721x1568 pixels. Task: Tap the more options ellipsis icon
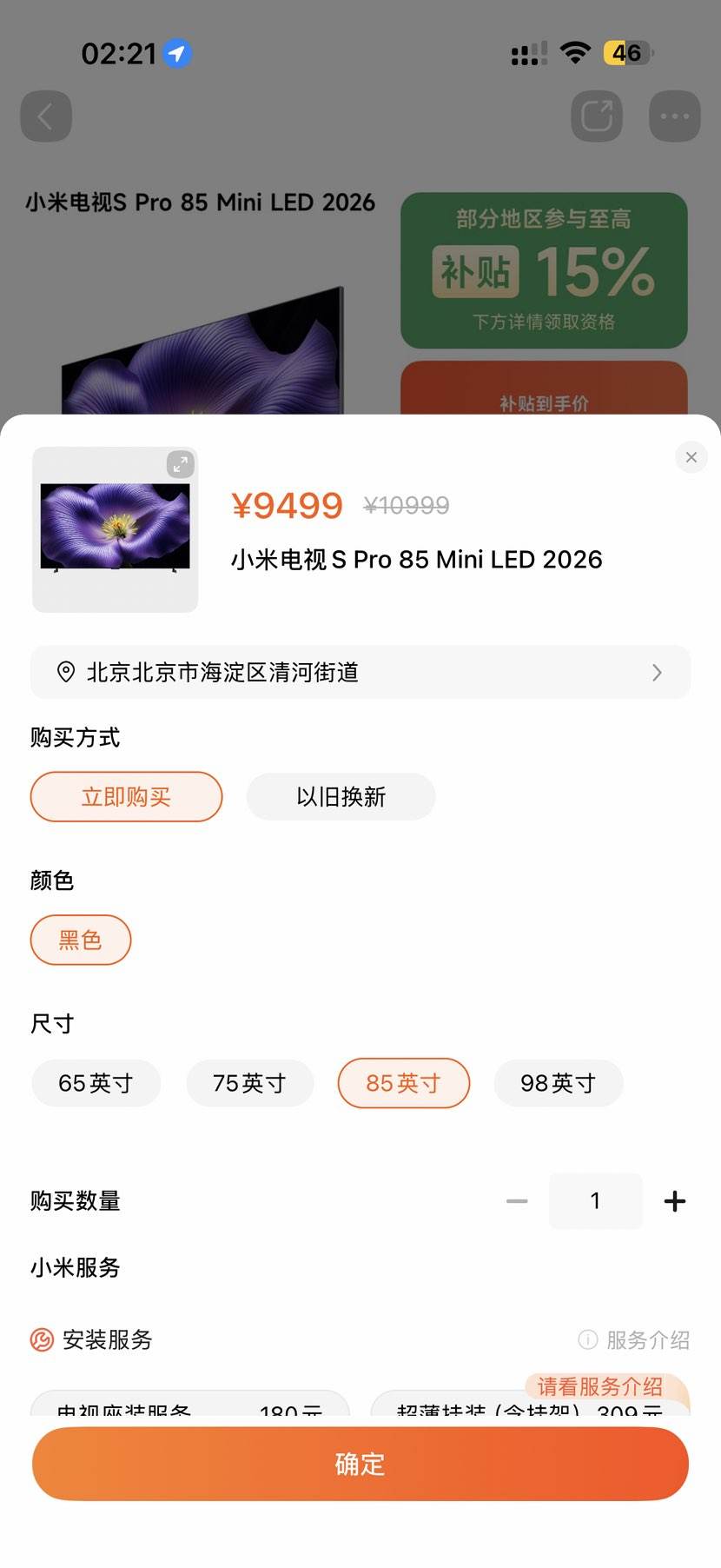click(x=674, y=116)
